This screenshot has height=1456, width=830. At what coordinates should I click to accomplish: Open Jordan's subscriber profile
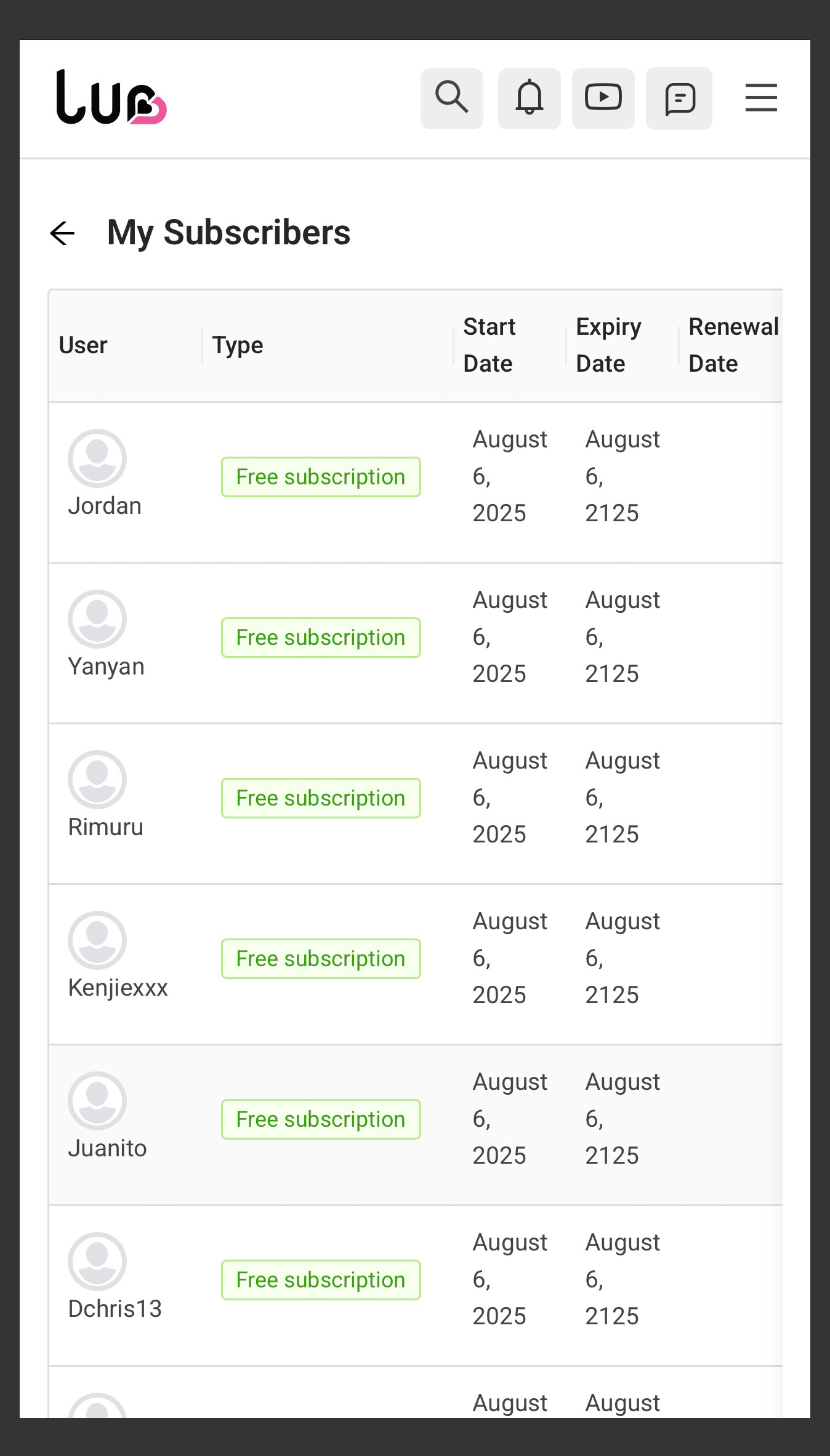pyautogui.click(x=105, y=474)
